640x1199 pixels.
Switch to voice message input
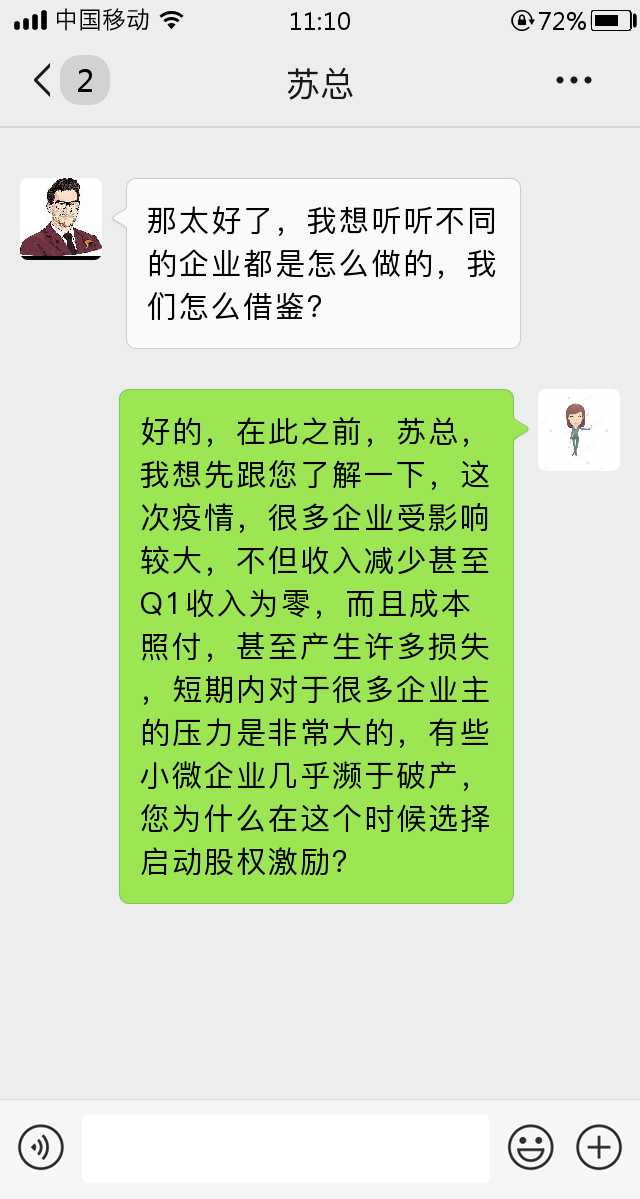point(41,1146)
